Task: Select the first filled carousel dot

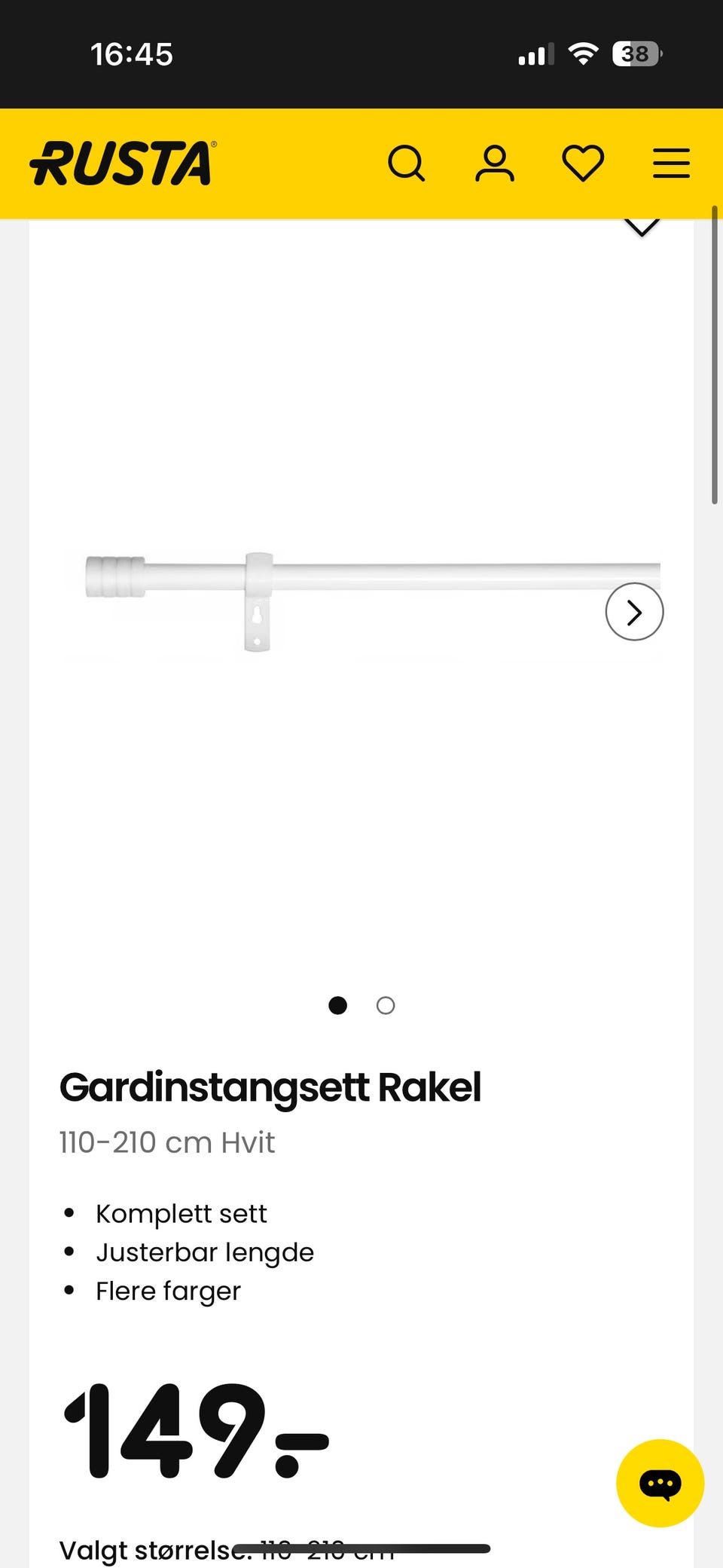Action: pos(337,1005)
